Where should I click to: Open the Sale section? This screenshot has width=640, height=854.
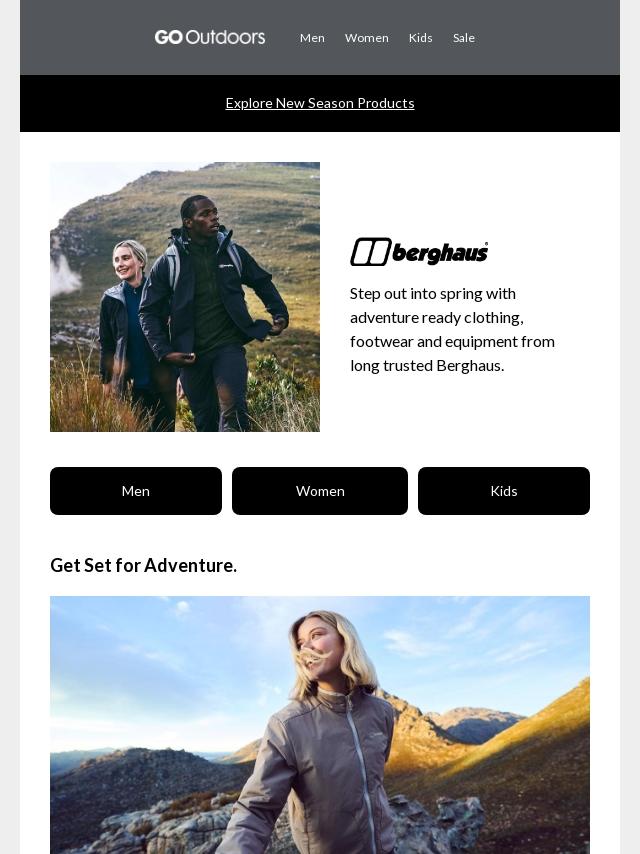click(463, 38)
